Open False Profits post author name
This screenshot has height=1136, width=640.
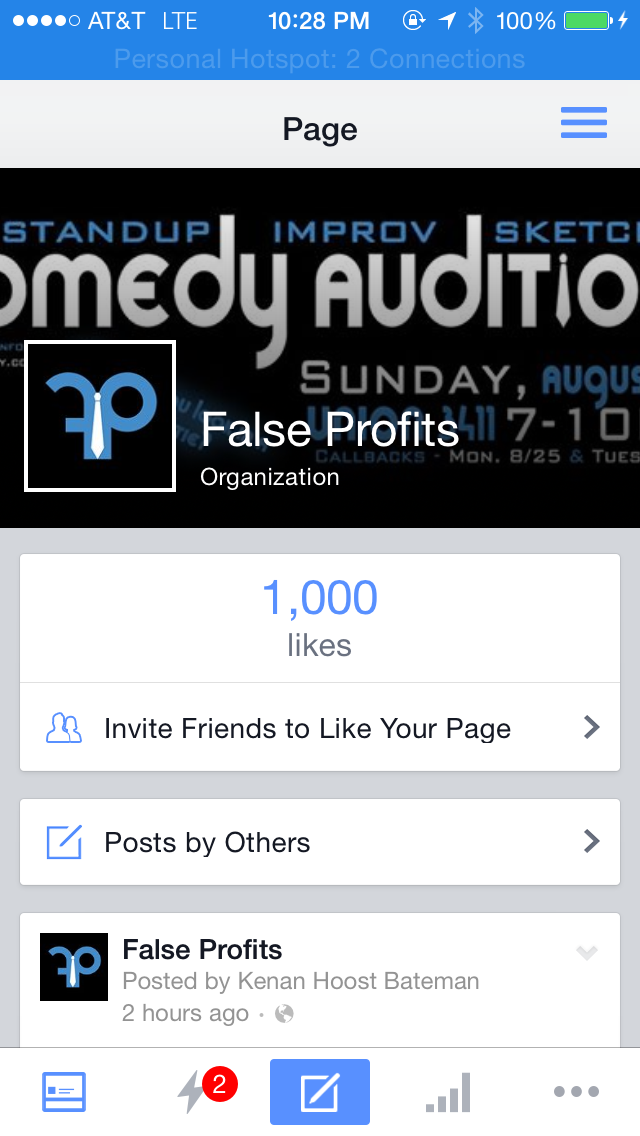[202, 949]
